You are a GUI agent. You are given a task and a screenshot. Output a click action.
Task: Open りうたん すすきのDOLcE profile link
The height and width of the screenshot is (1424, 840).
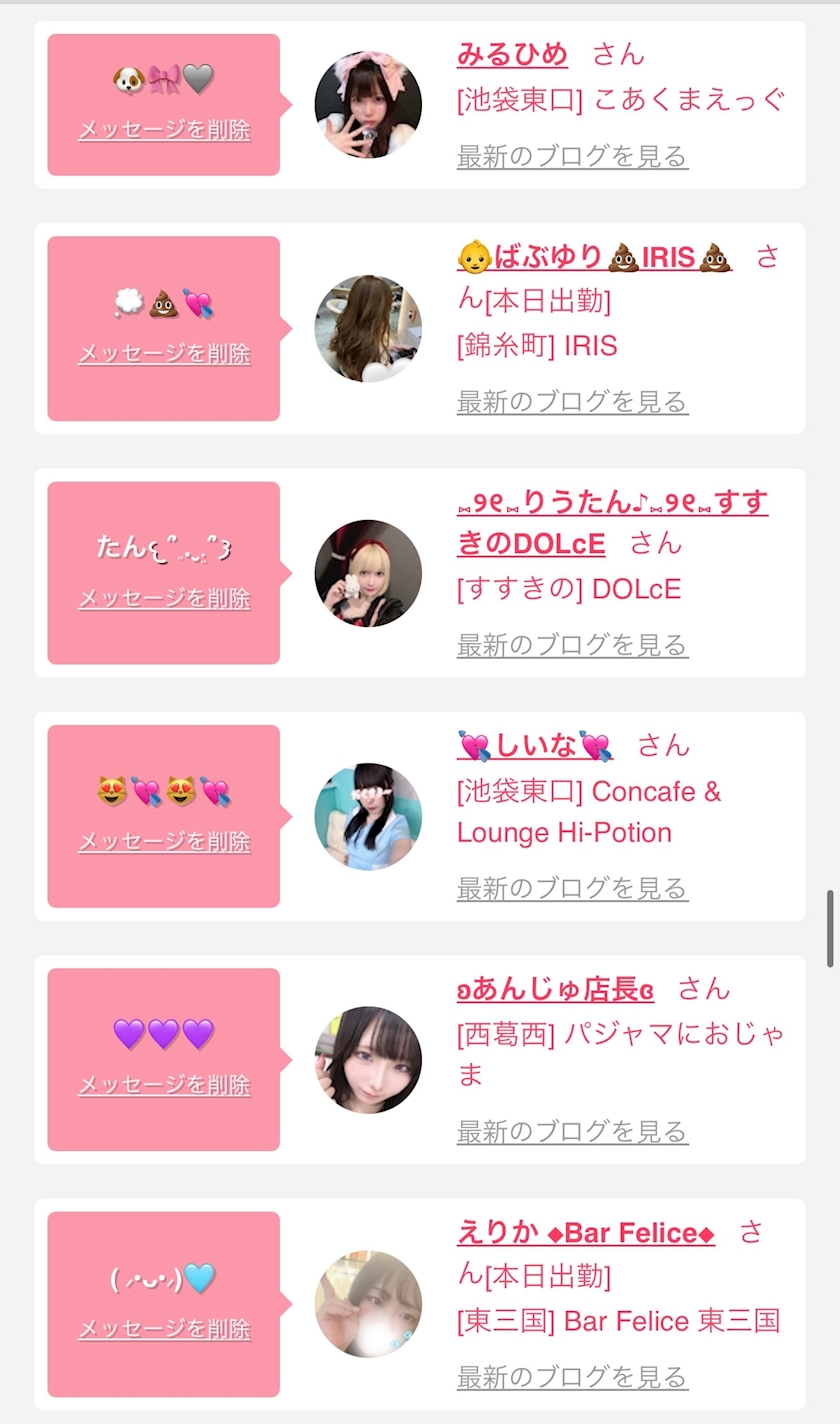click(612, 503)
